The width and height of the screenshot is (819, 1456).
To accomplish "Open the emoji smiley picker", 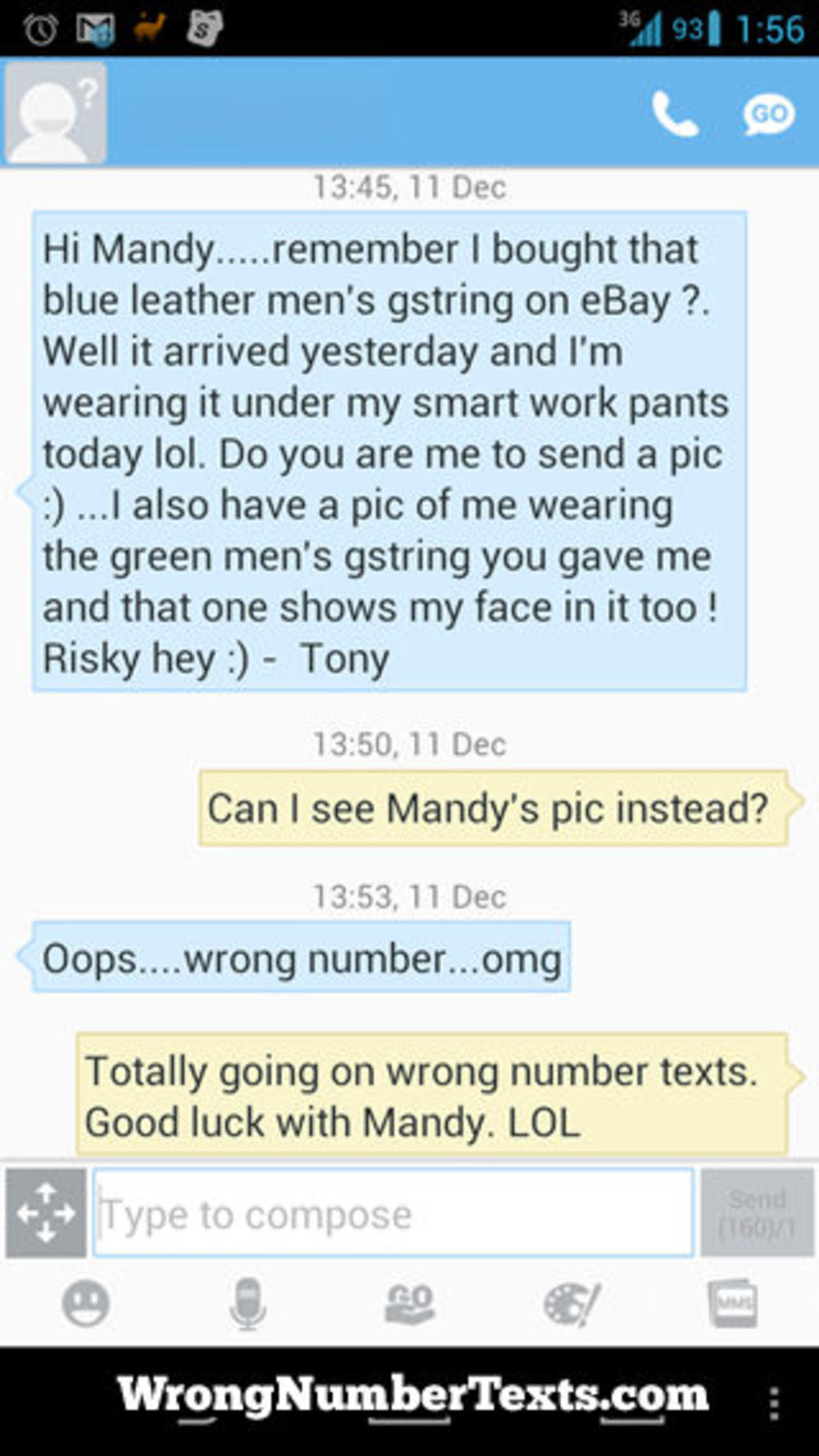I will click(x=86, y=1303).
